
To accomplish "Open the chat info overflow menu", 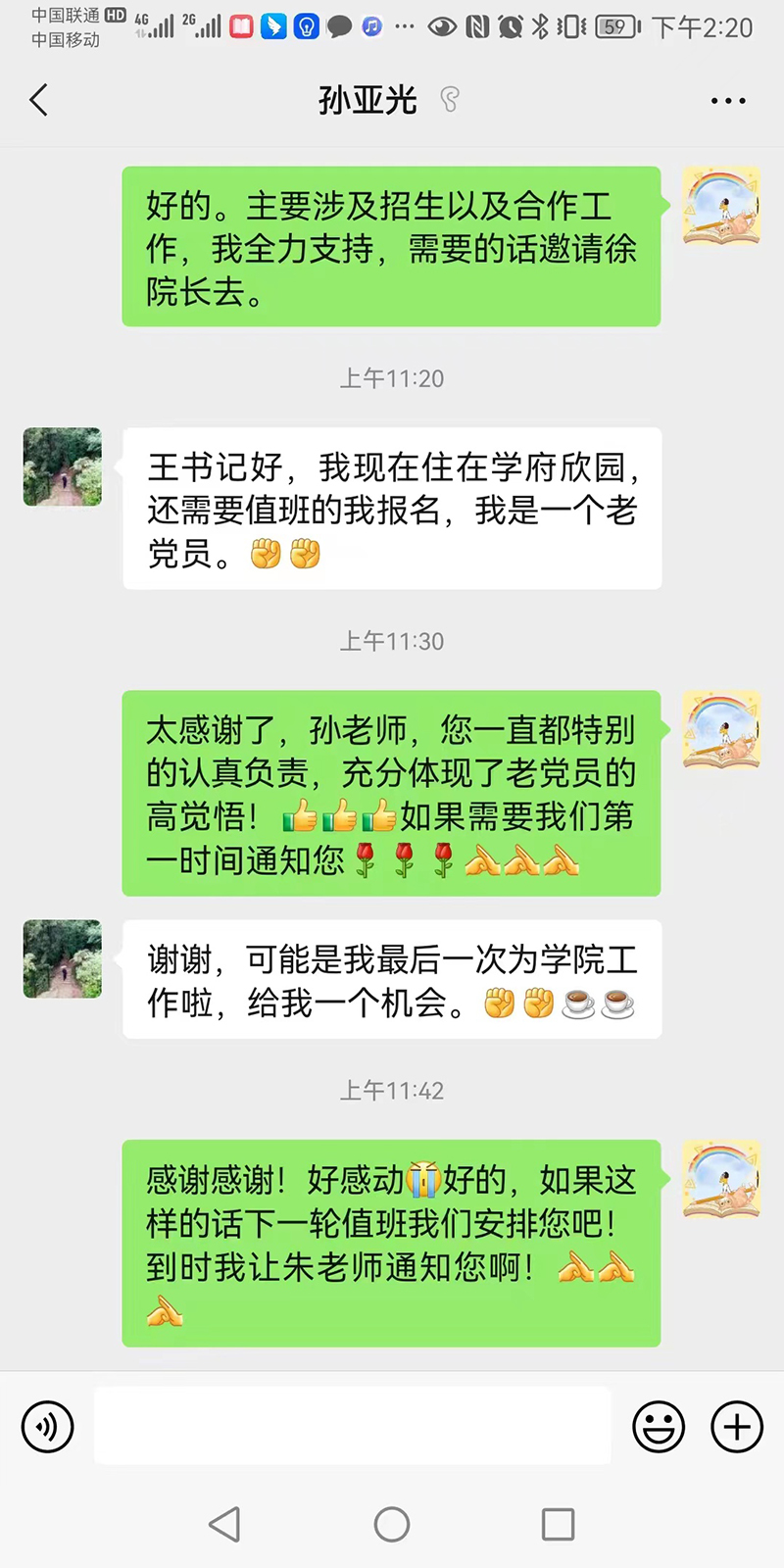I will pyautogui.click(x=727, y=100).
